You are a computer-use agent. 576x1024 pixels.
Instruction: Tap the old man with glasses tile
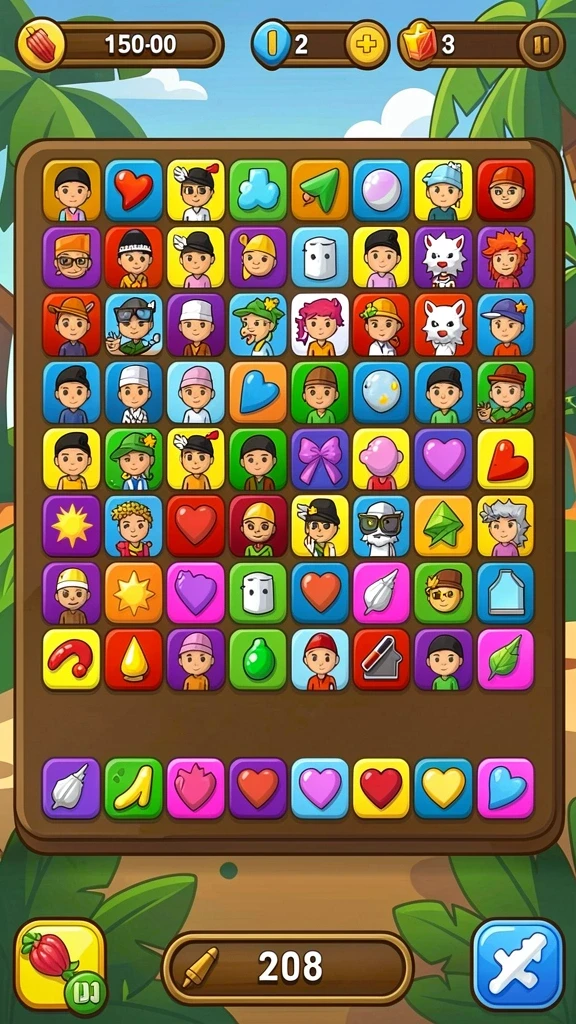(x=381, y=526)
